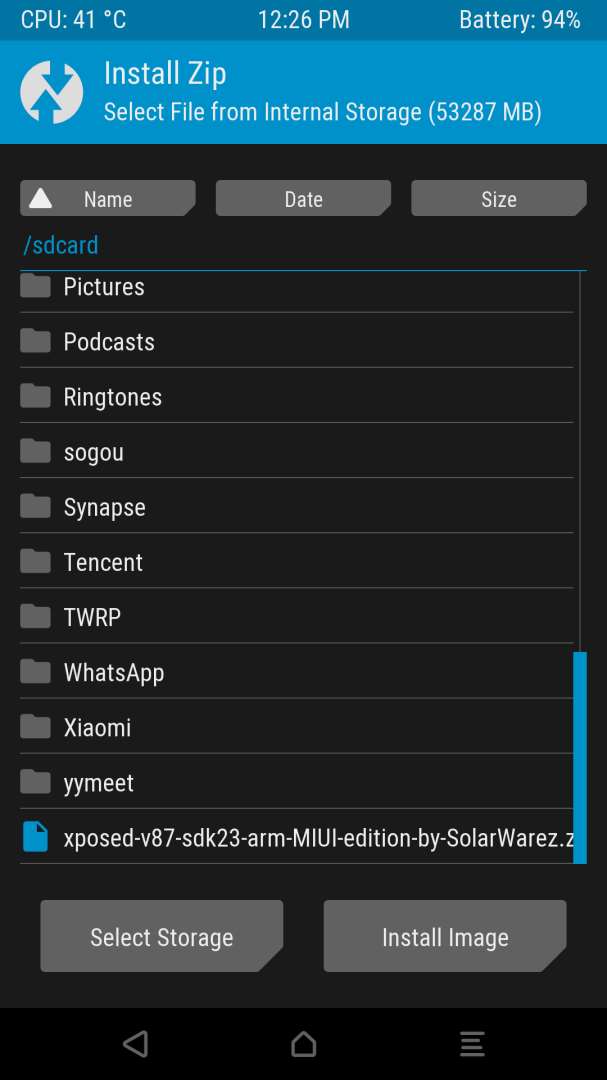Open the Tencent folder

point(296,561)
